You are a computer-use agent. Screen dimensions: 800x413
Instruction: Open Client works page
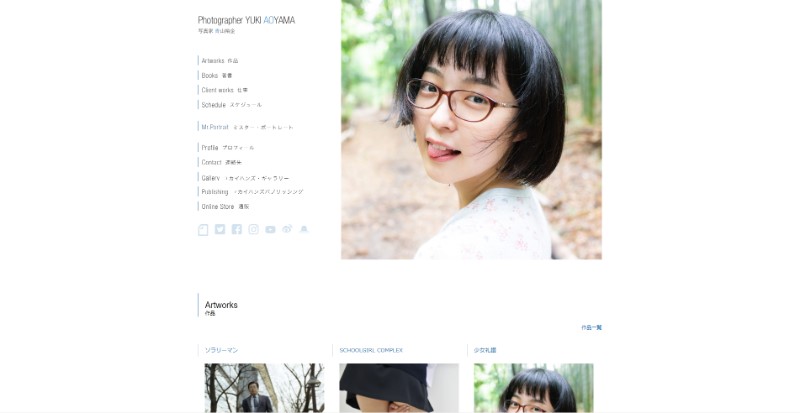pyautogui.click(x=224, y=90)
